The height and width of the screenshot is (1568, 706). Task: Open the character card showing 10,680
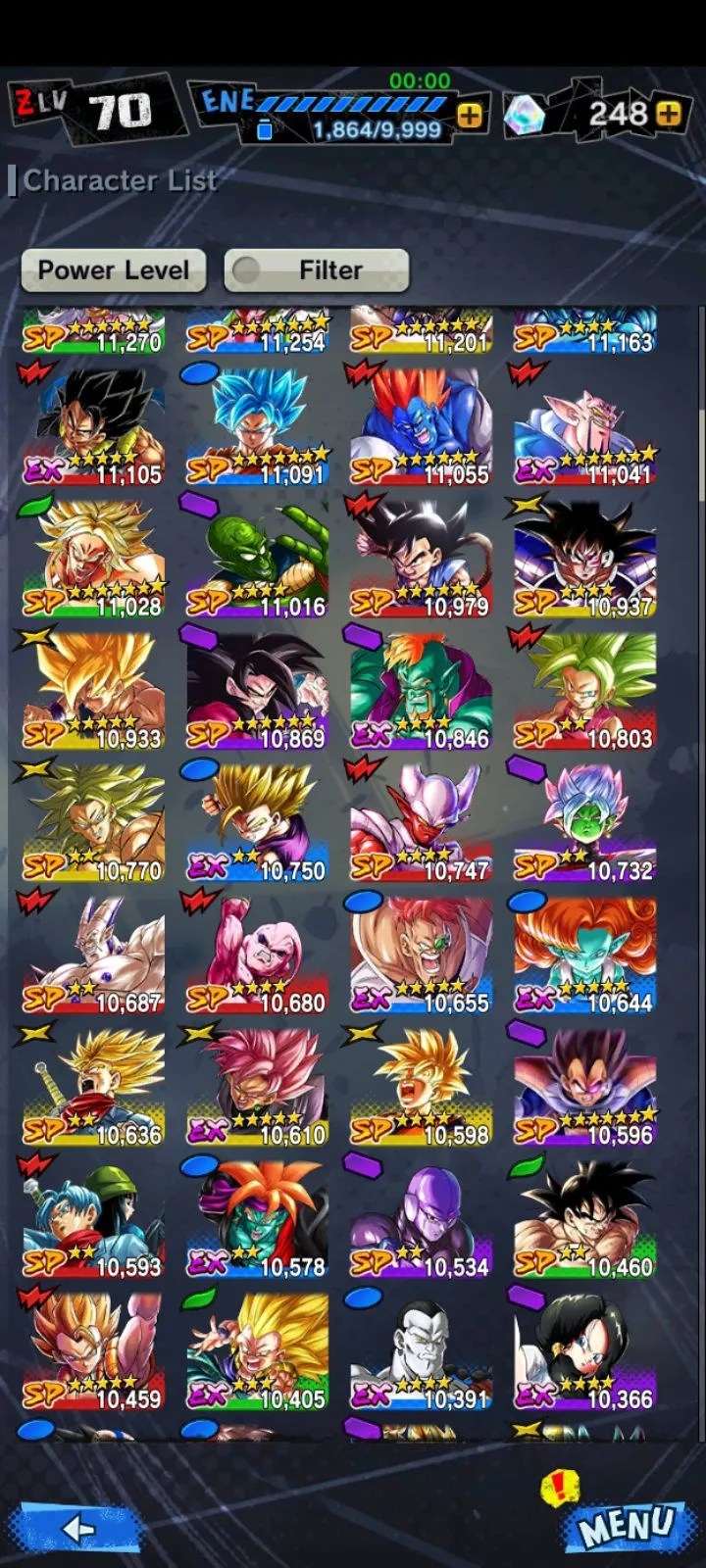pyautogui.click(x=257, y=955)
